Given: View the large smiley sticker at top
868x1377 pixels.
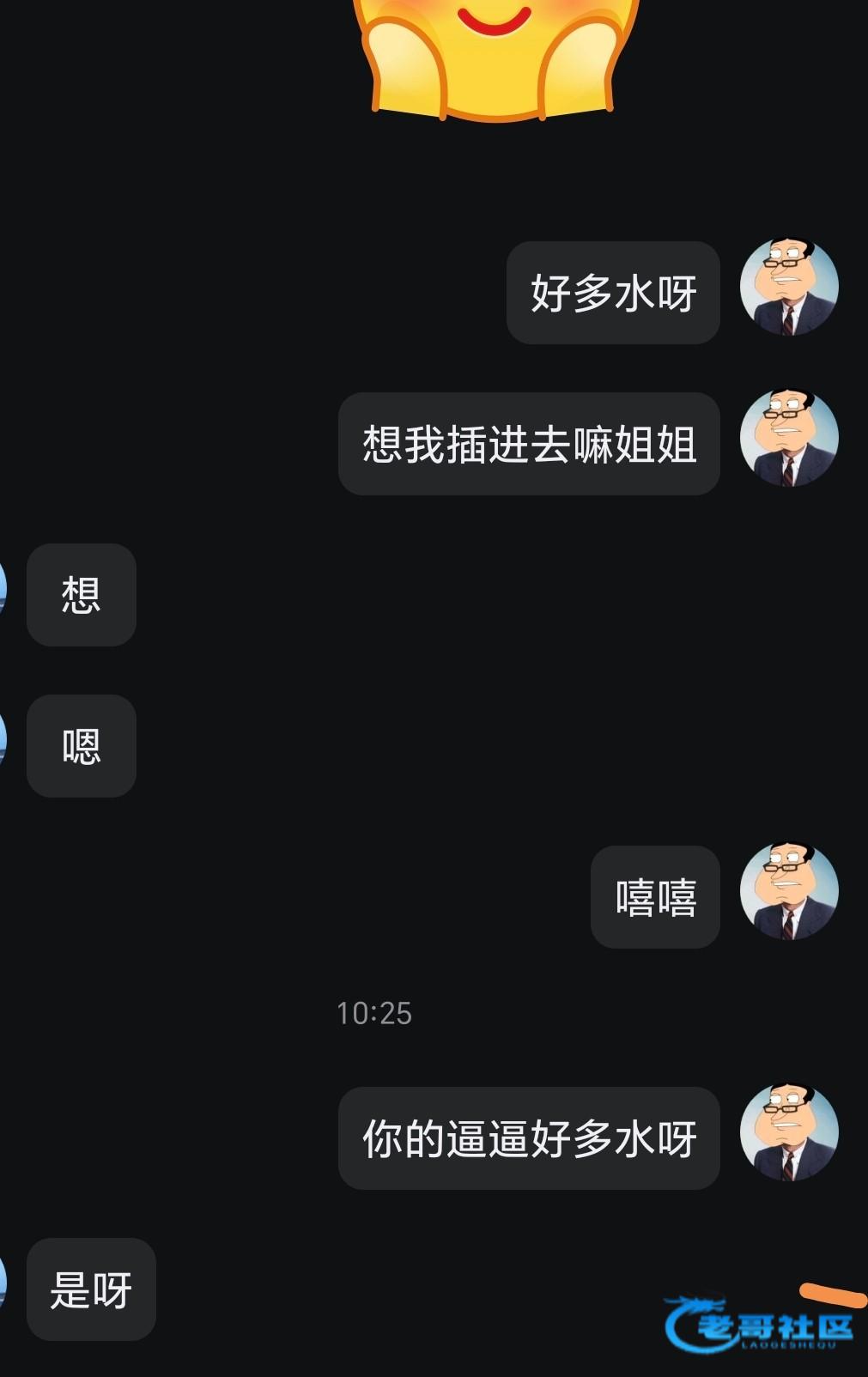Looking at the screenshot, I should [496, 57].
